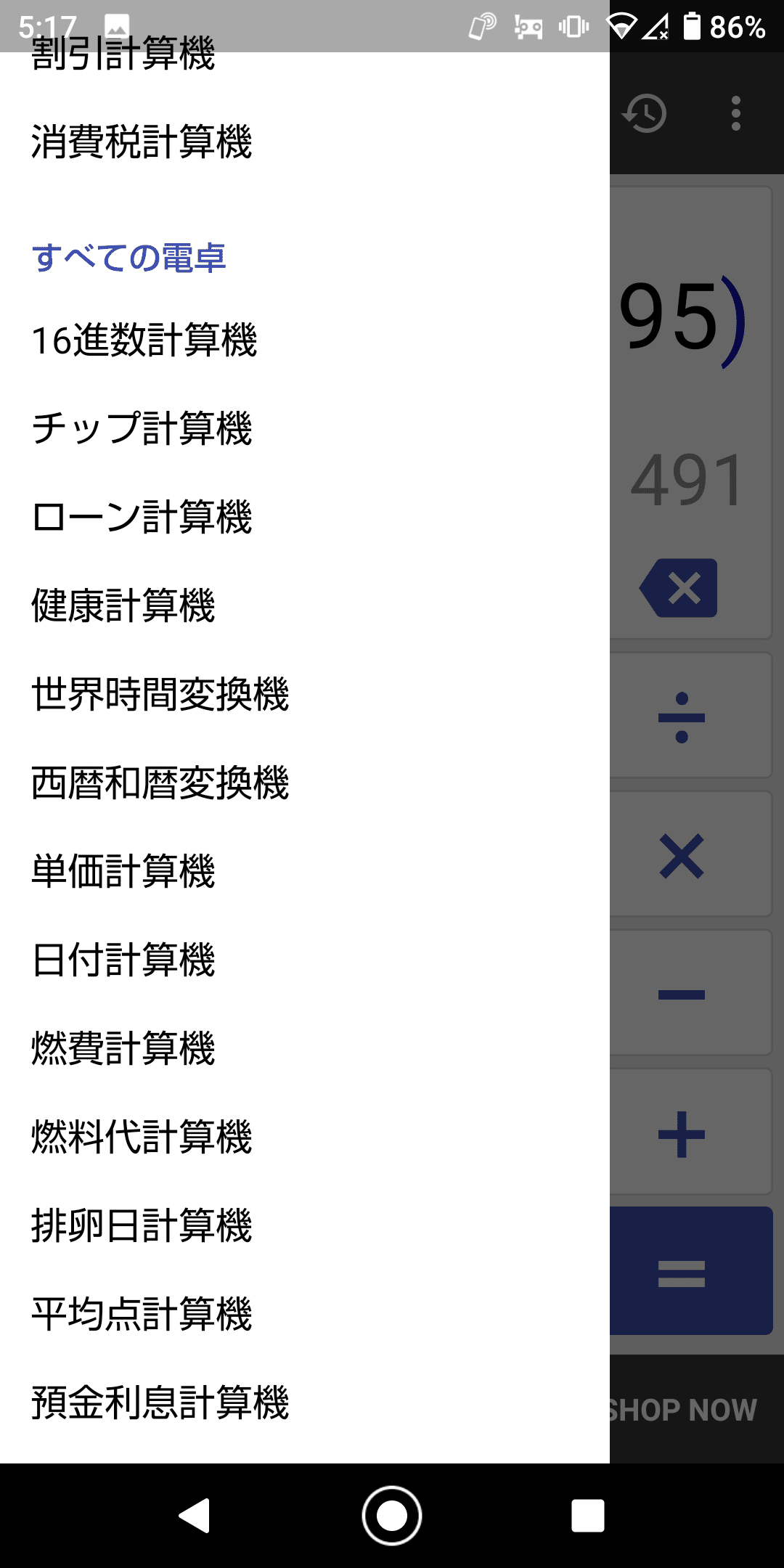Tap the system back button
This screenshot has width=784, height=1568.
pyautogui.click(x=195, y=1516)
